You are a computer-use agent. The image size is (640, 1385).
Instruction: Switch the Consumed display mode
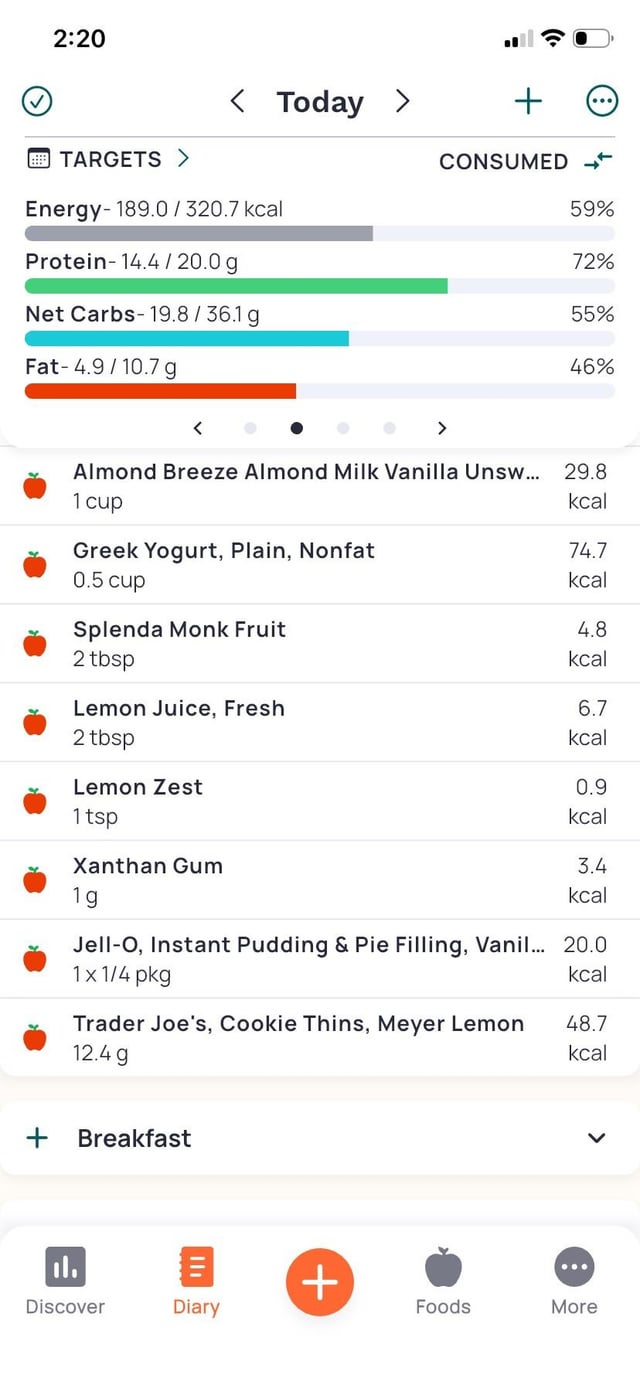pyautogui.click(x=598, y=161)
